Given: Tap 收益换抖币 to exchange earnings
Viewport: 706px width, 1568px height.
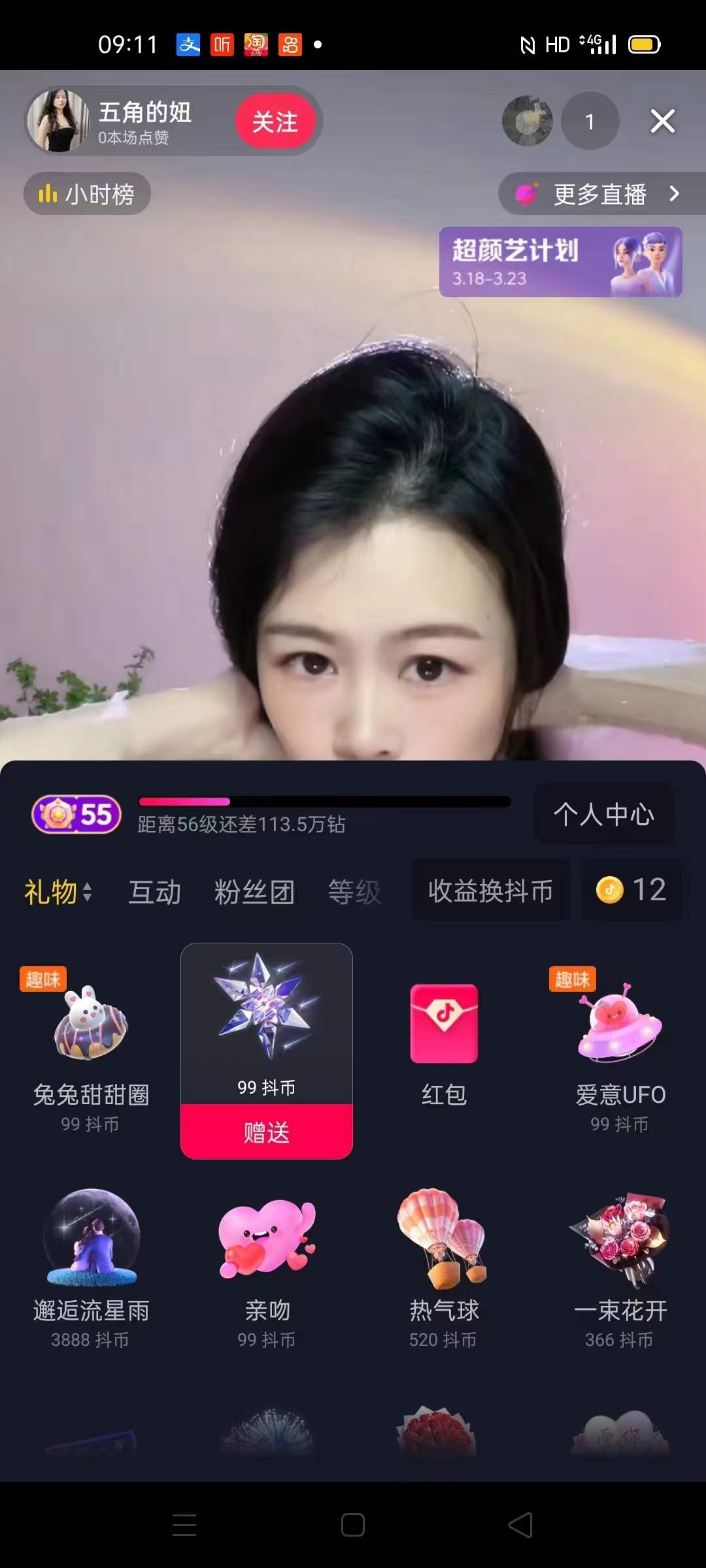Looking at the screenshot, I should click(490, 890).
